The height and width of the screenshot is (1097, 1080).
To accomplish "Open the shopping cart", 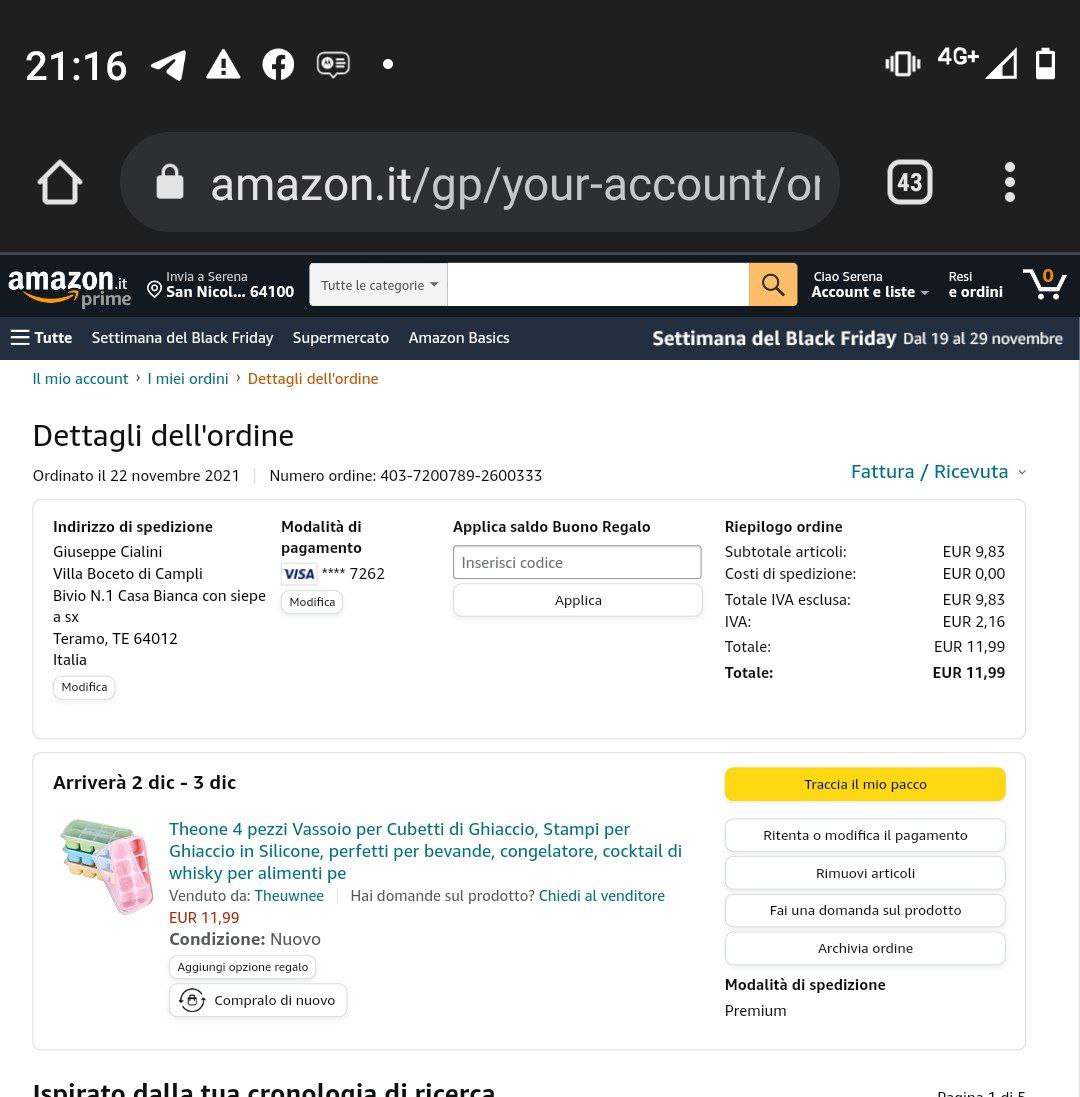I will click(x=1043, y=284).
